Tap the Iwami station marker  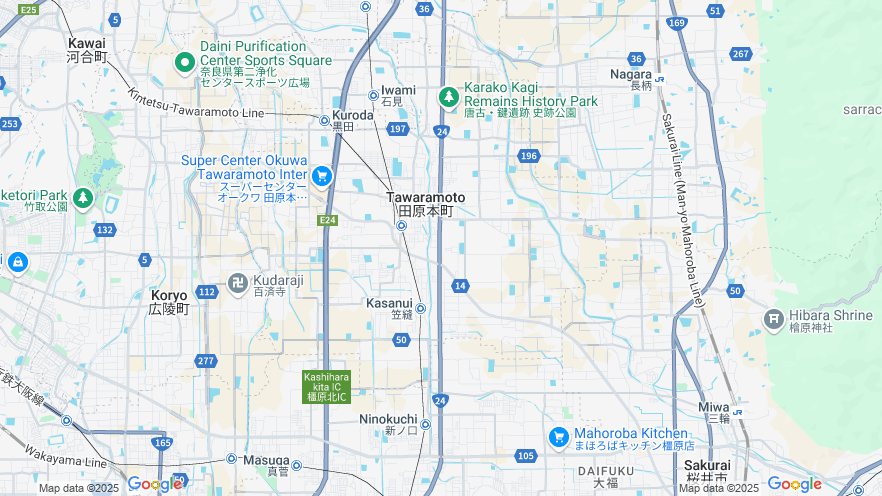pos(373,96)
